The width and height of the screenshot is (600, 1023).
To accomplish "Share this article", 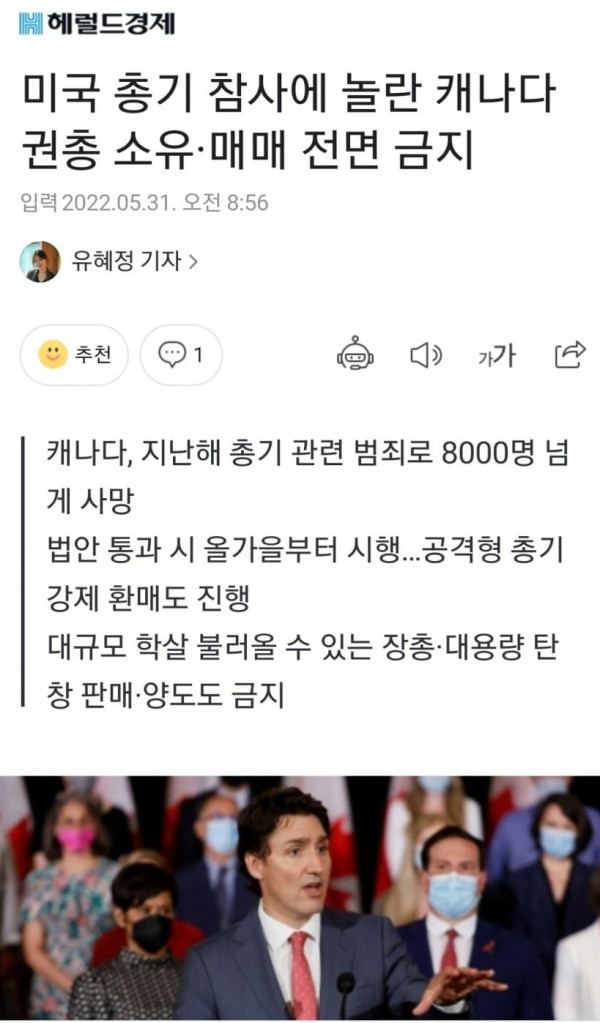I will click(570, 354).
